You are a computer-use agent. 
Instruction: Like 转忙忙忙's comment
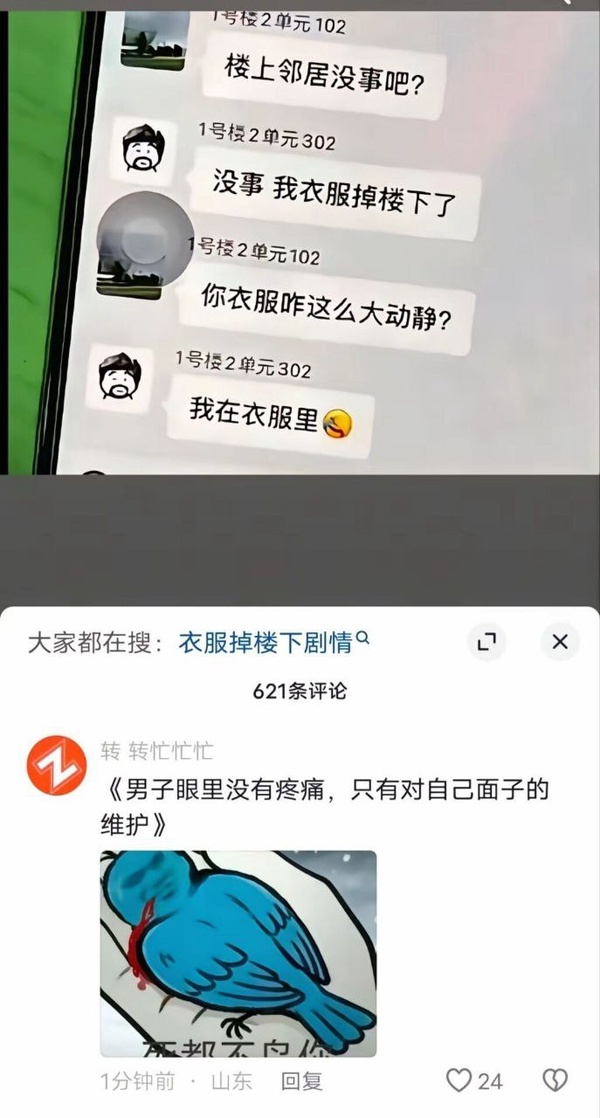(x=475, y=1081)
